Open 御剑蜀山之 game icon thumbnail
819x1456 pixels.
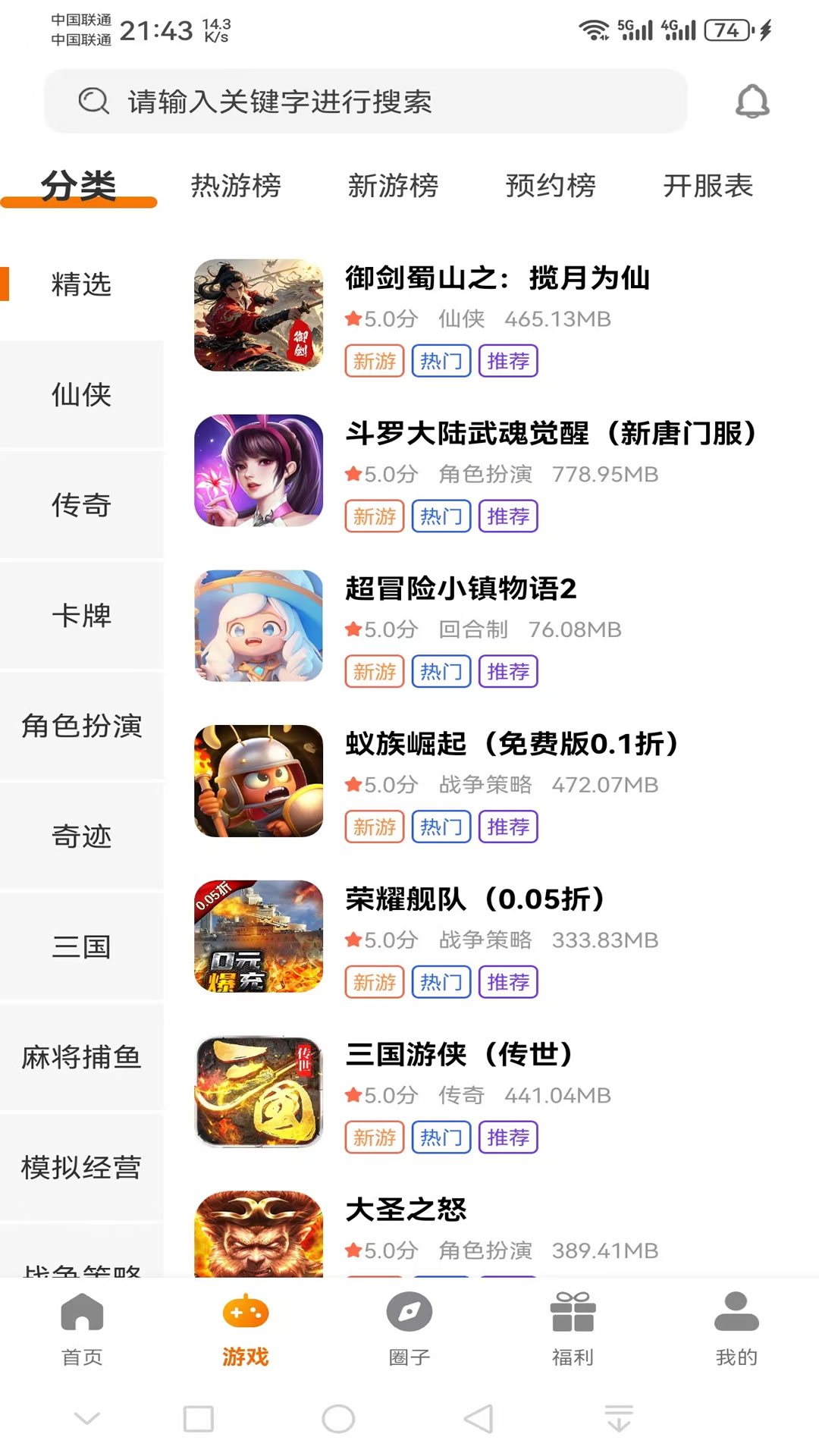(x=258, y=315)
